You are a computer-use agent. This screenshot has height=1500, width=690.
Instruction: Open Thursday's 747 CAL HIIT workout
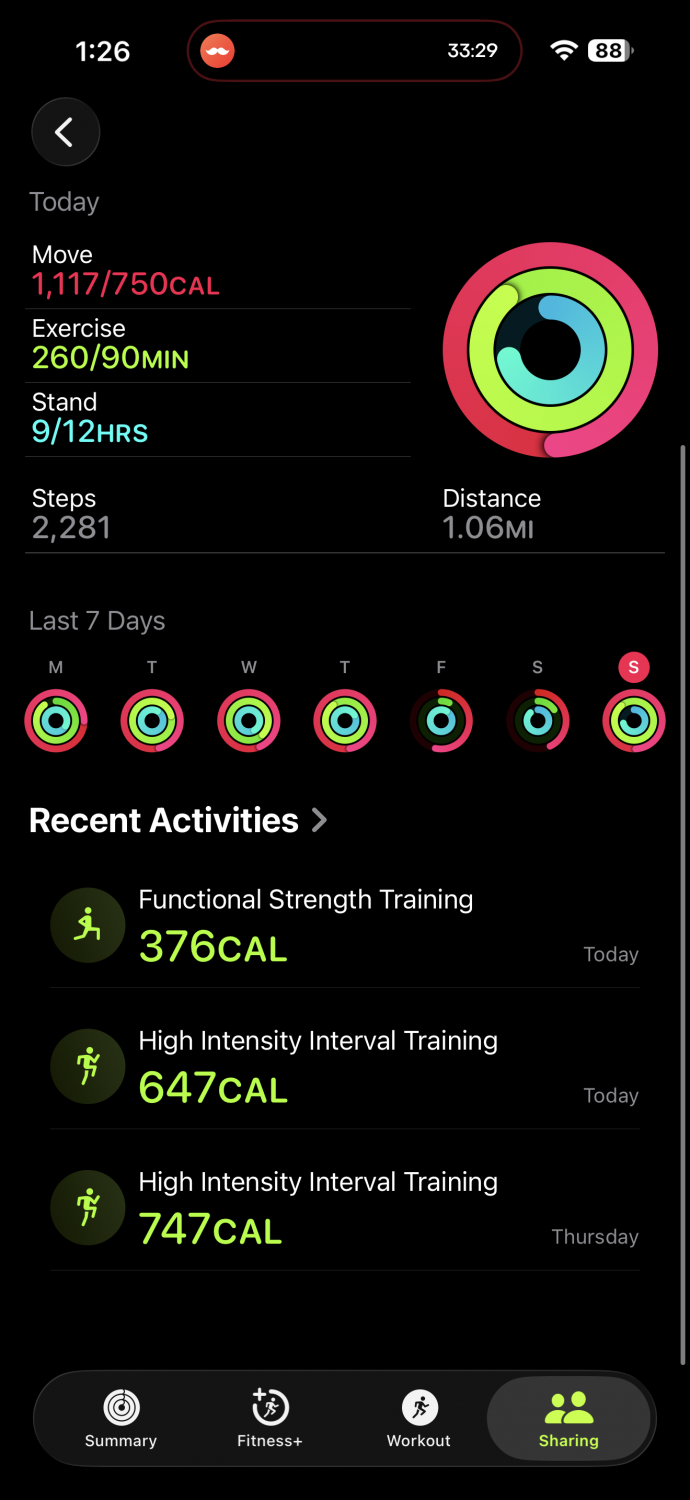[344, 1208]
